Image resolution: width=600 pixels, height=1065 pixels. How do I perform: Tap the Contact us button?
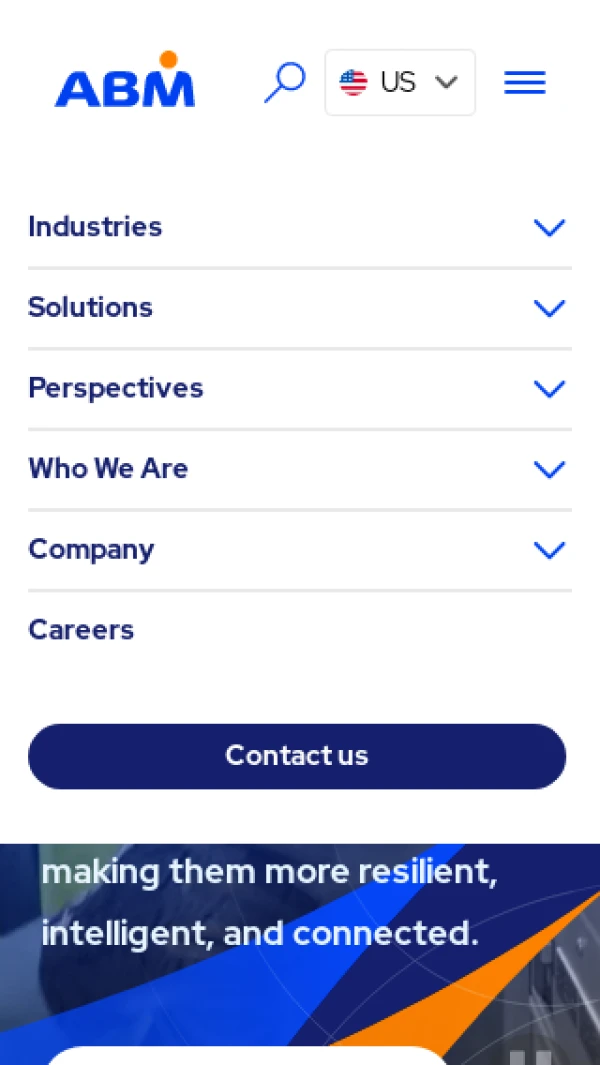tap(297, 756)
